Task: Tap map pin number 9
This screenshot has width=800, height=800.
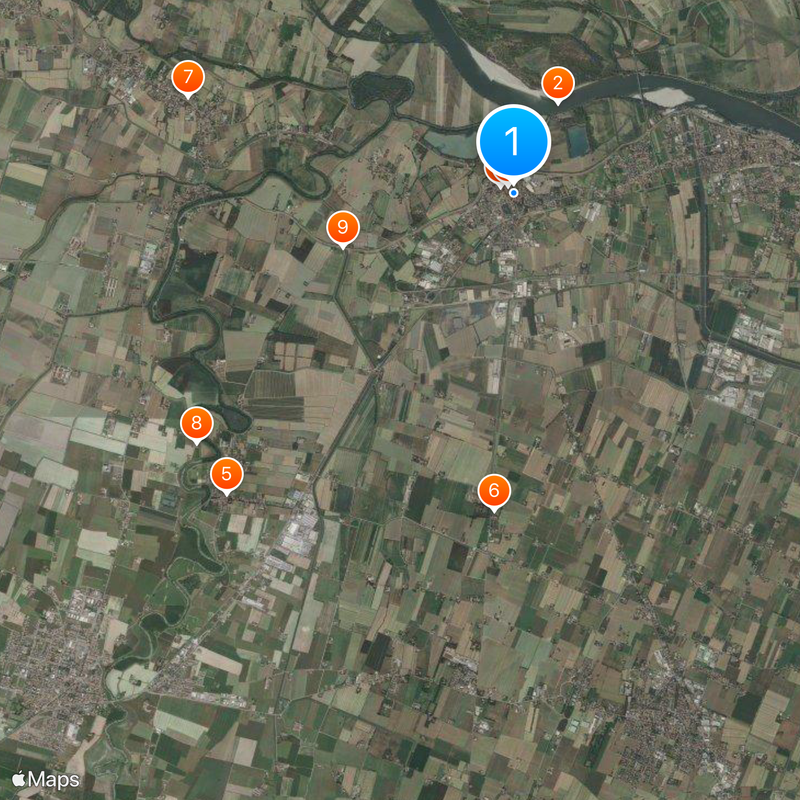Action: [x=343, y=227]
